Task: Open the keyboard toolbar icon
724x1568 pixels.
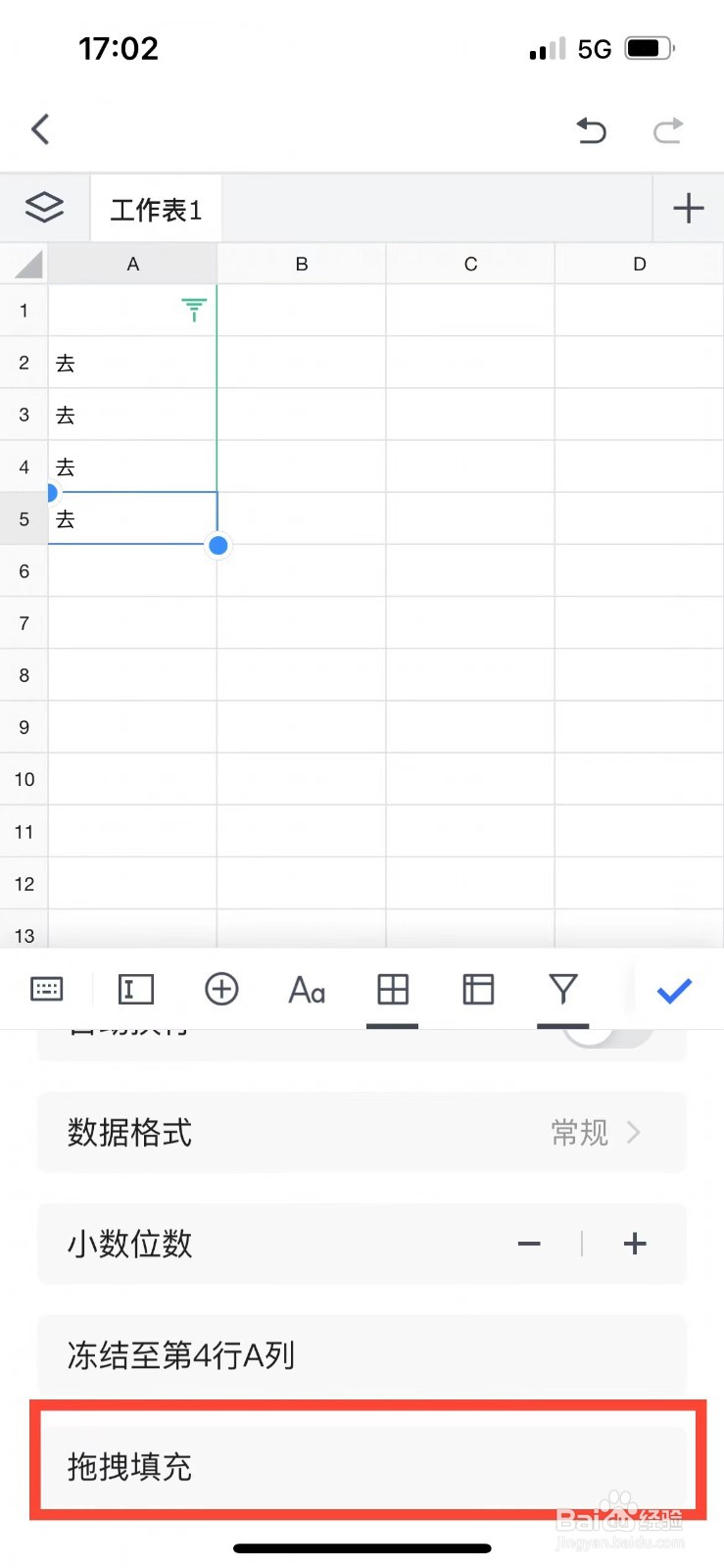Action: 47,989
